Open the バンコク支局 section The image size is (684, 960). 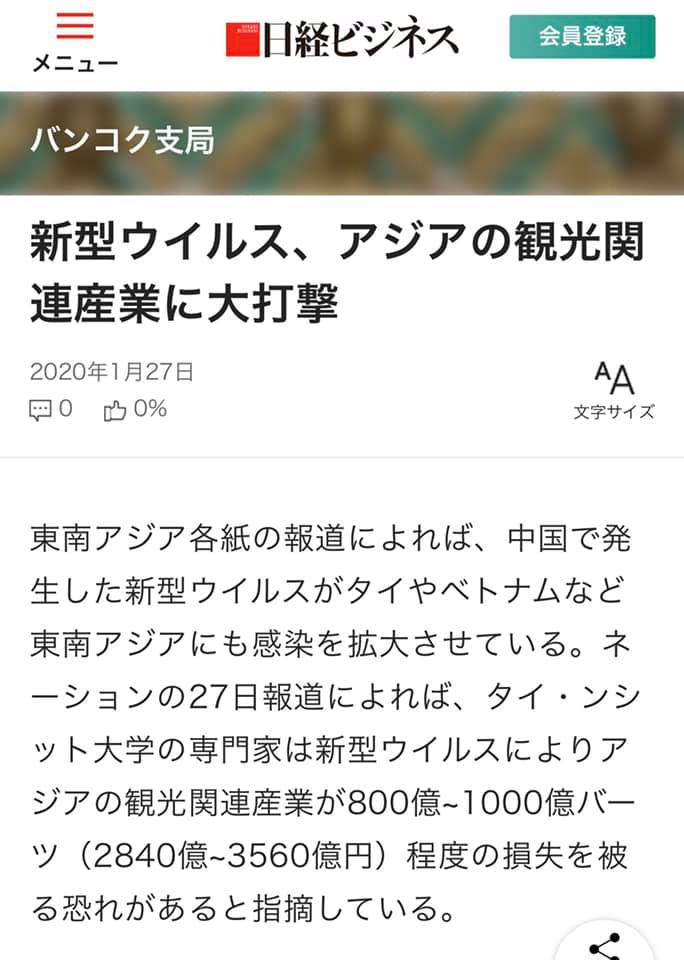(122, 139)
